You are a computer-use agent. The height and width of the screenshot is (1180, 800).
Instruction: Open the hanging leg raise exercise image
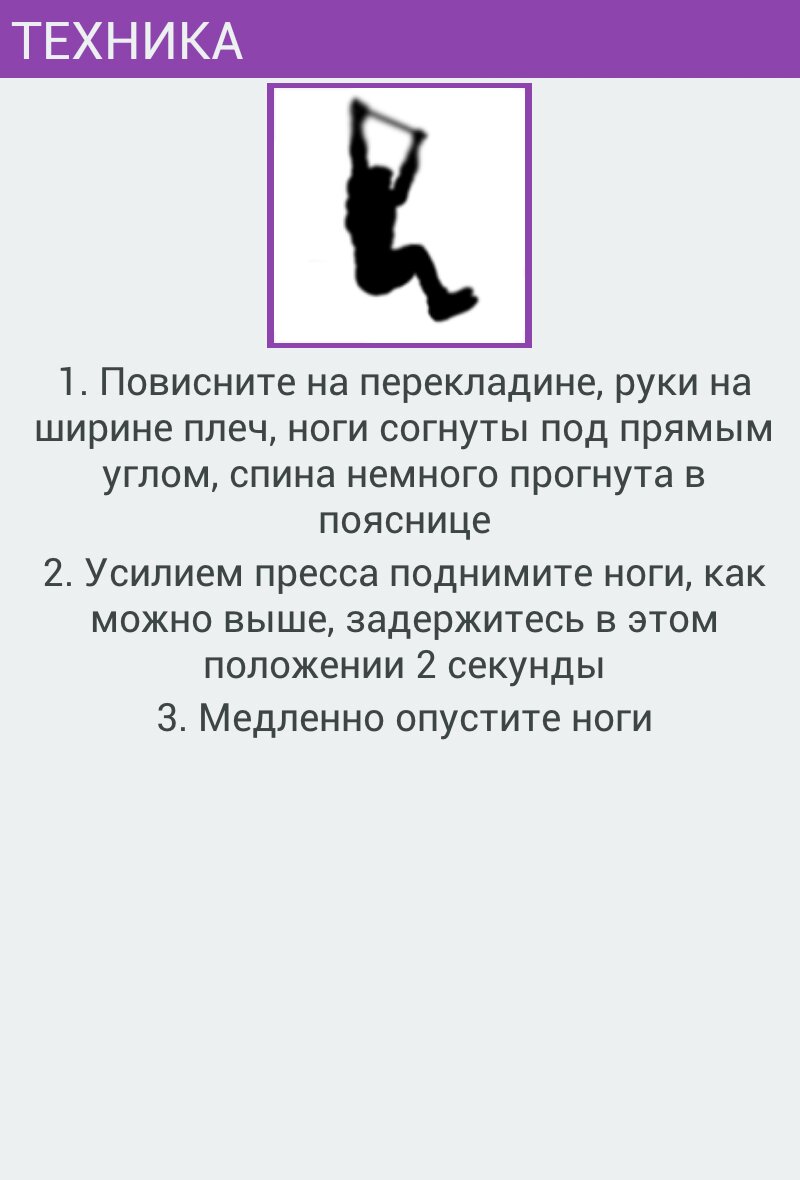click(399, 216)
